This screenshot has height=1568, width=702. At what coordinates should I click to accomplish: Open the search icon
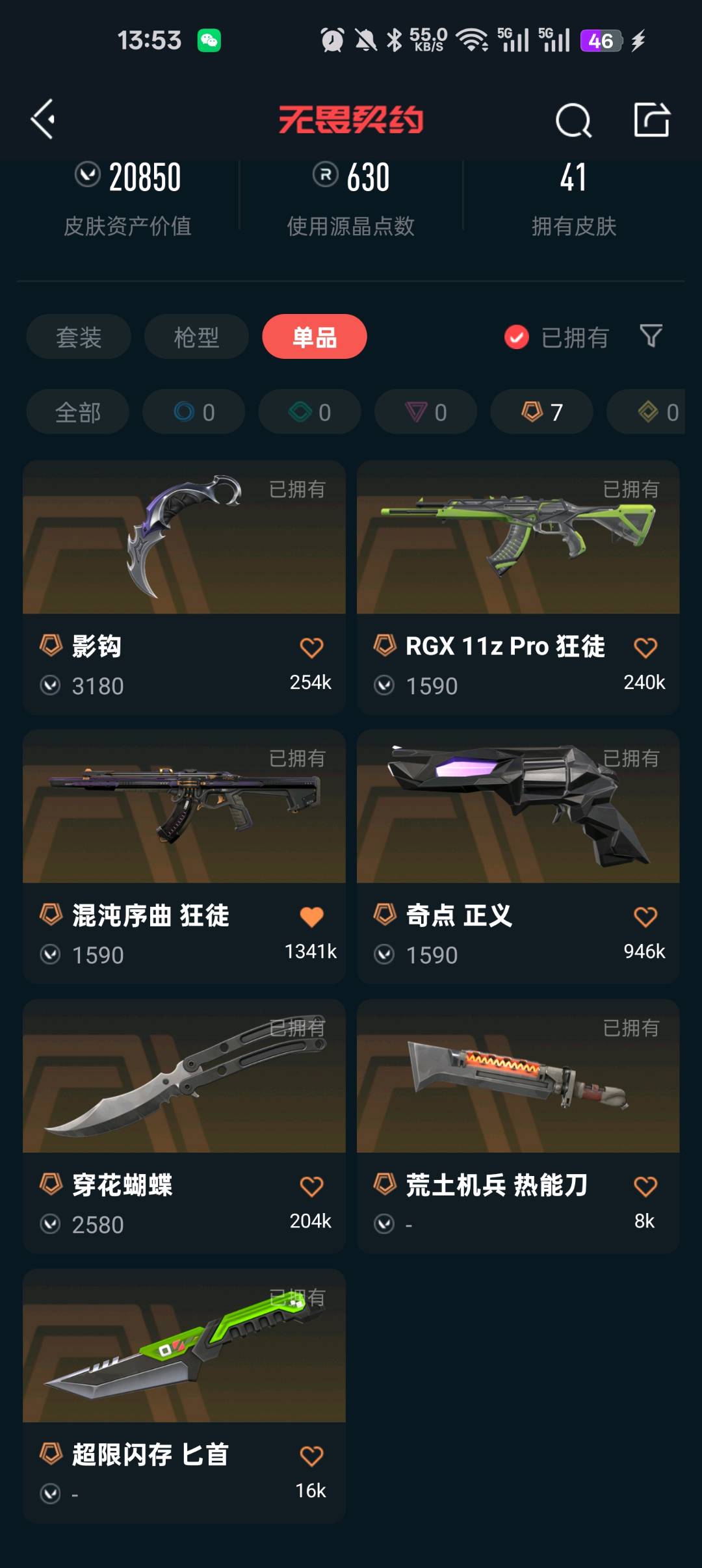click(573, 120)
